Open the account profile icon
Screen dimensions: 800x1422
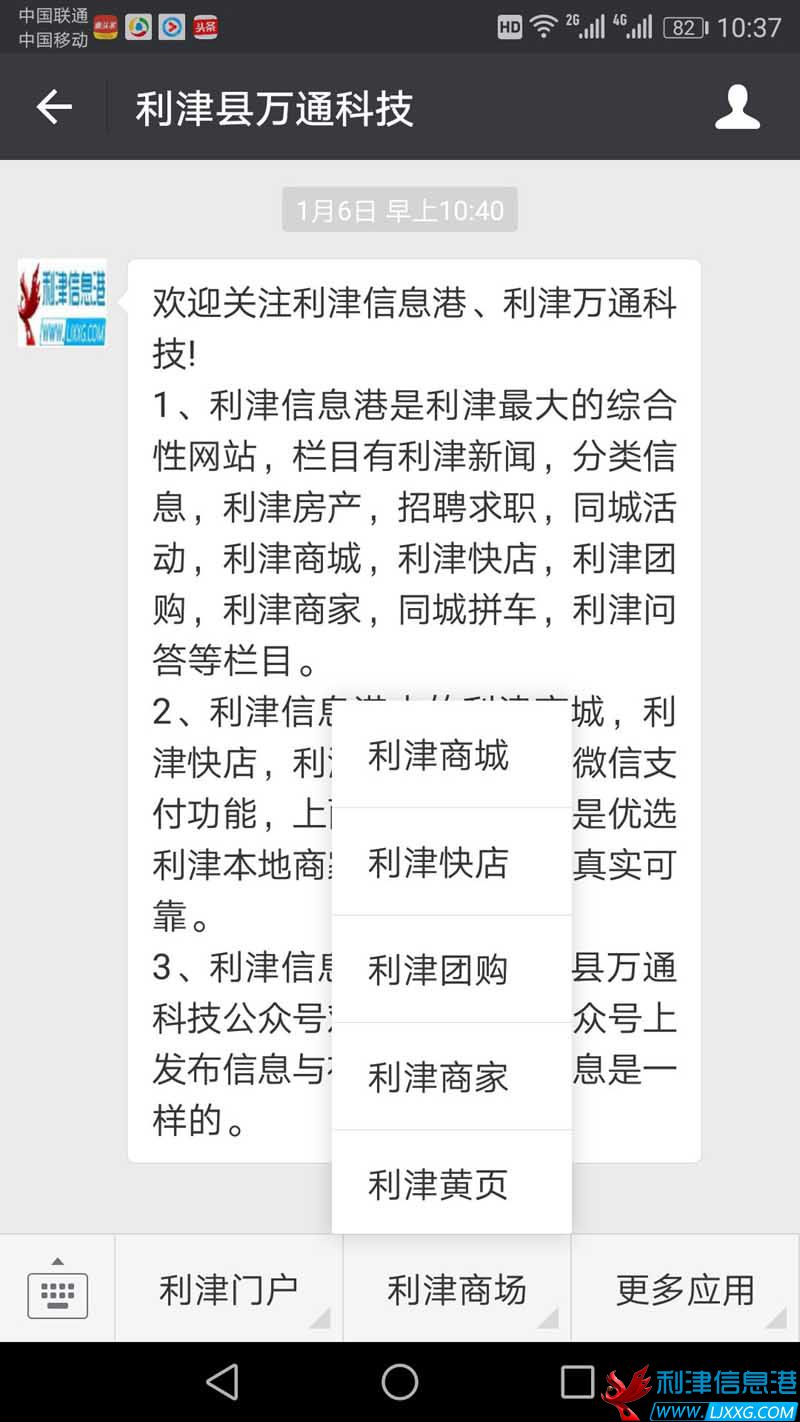[737, 107]
